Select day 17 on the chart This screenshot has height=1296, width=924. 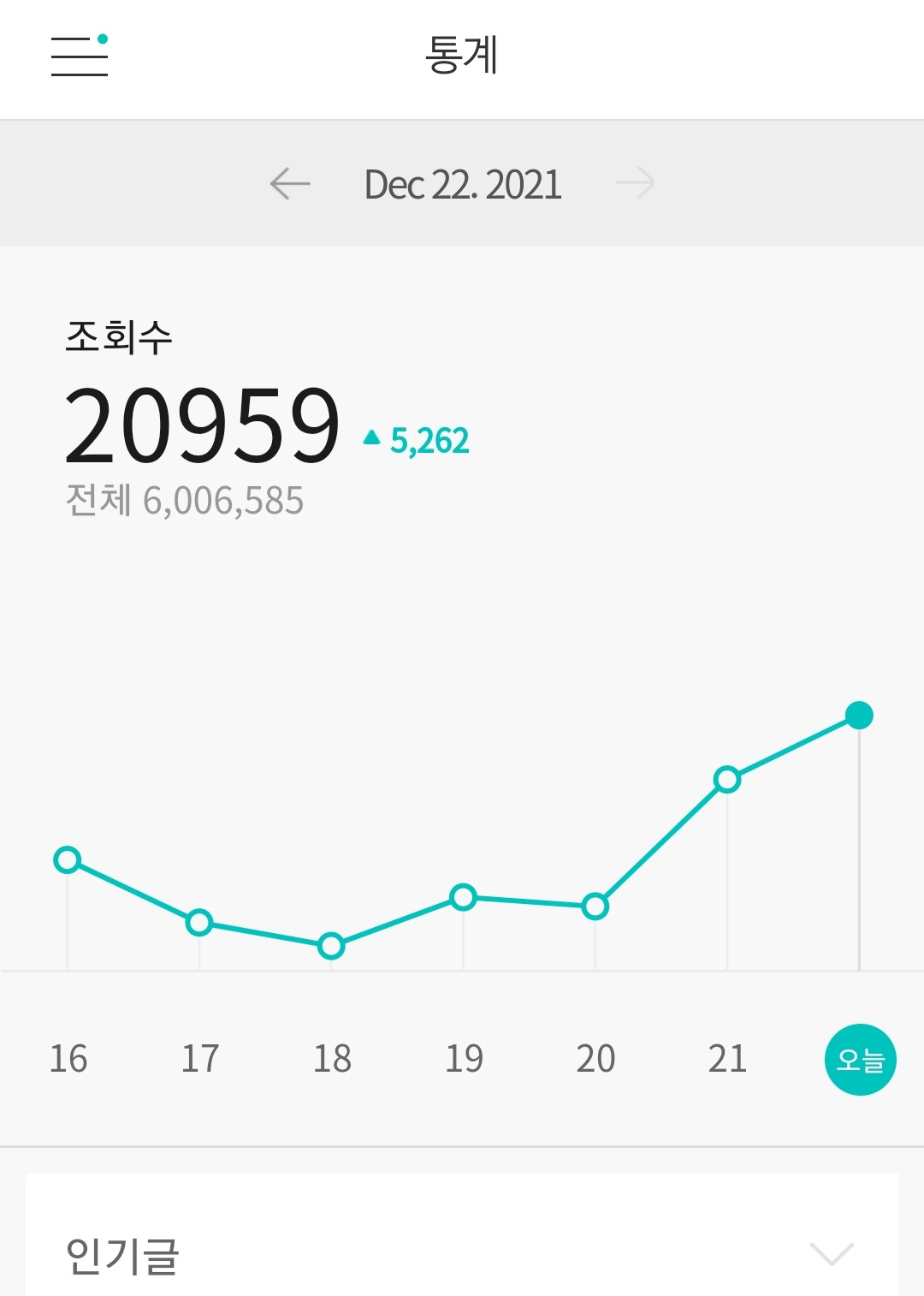tap(200, 1059)
